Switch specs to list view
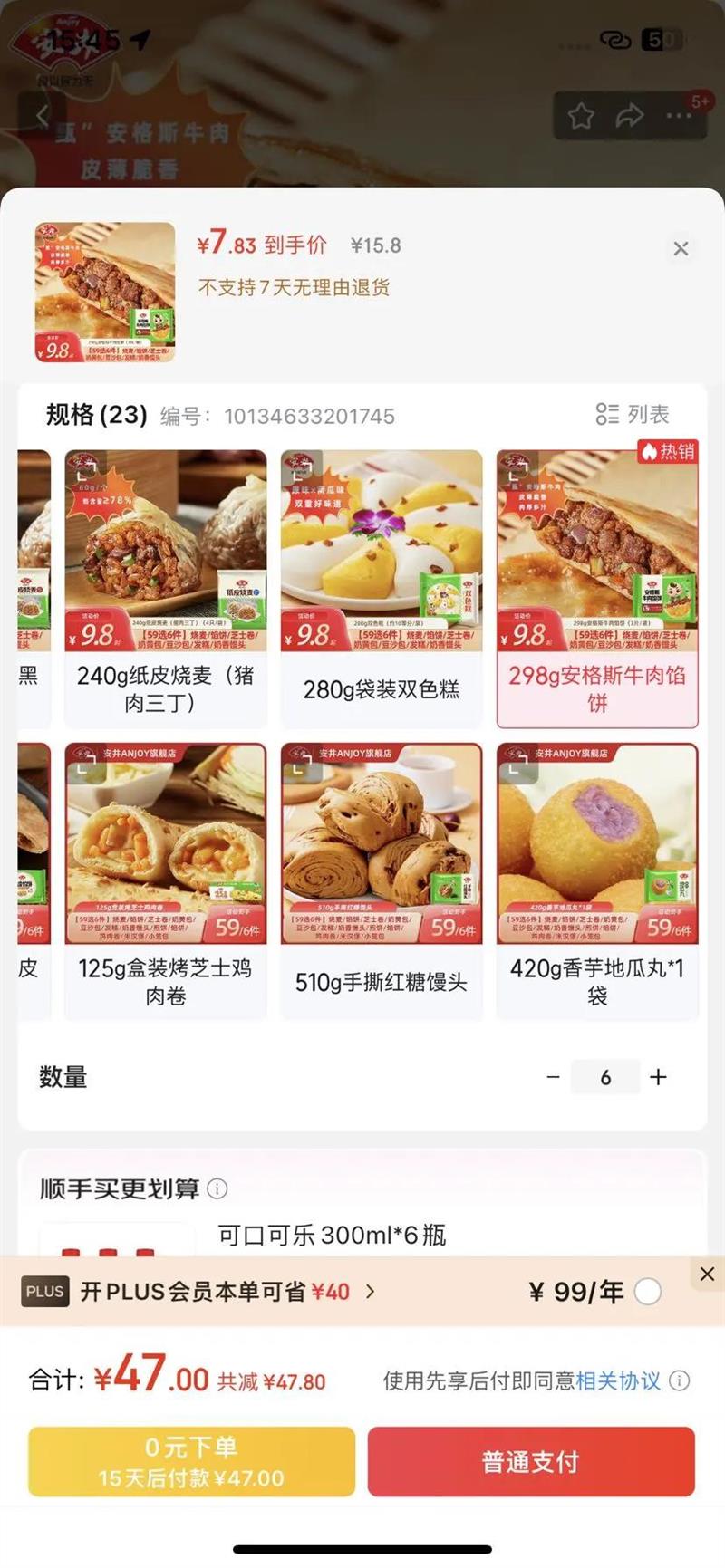 coord(633,415)
